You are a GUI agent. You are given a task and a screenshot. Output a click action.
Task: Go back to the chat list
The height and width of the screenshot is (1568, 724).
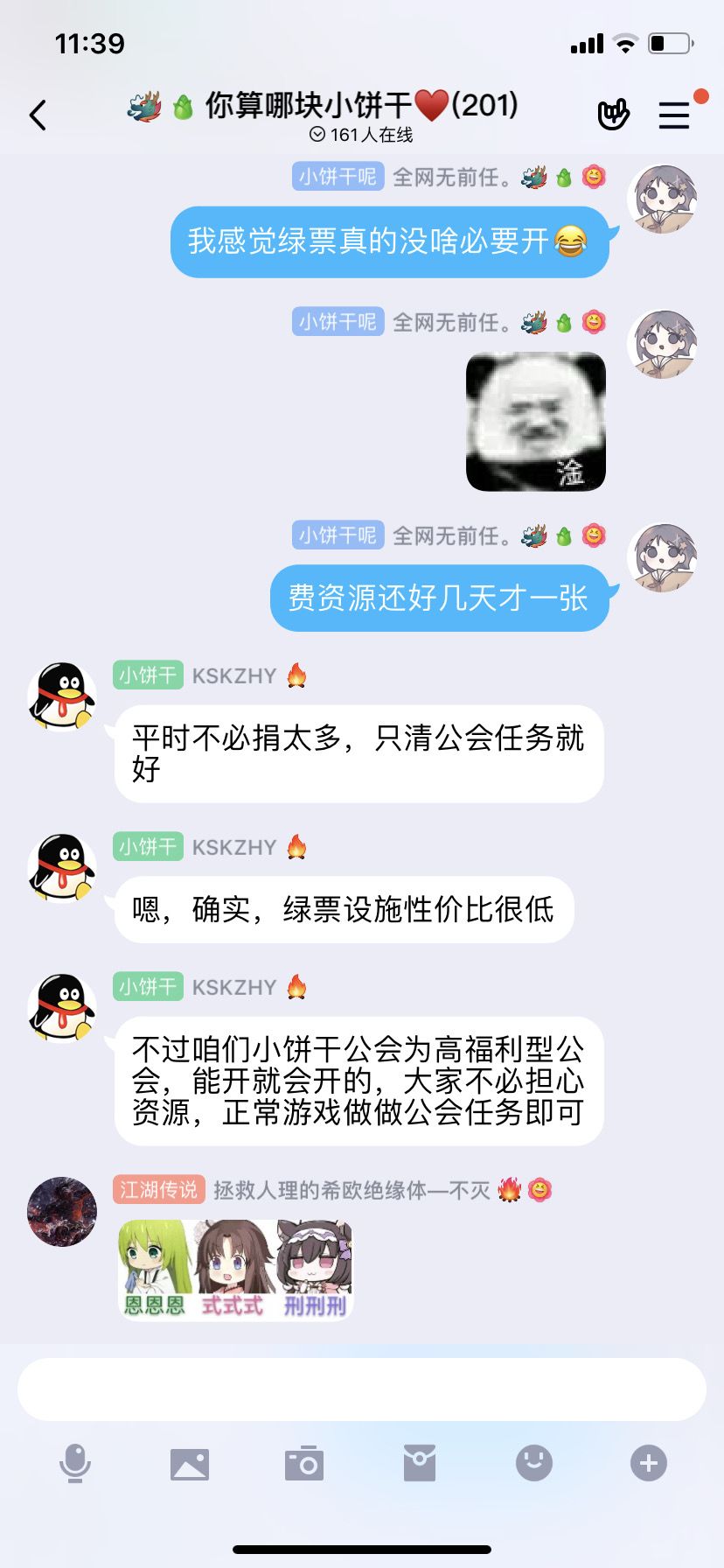click(x=38, y=115)
